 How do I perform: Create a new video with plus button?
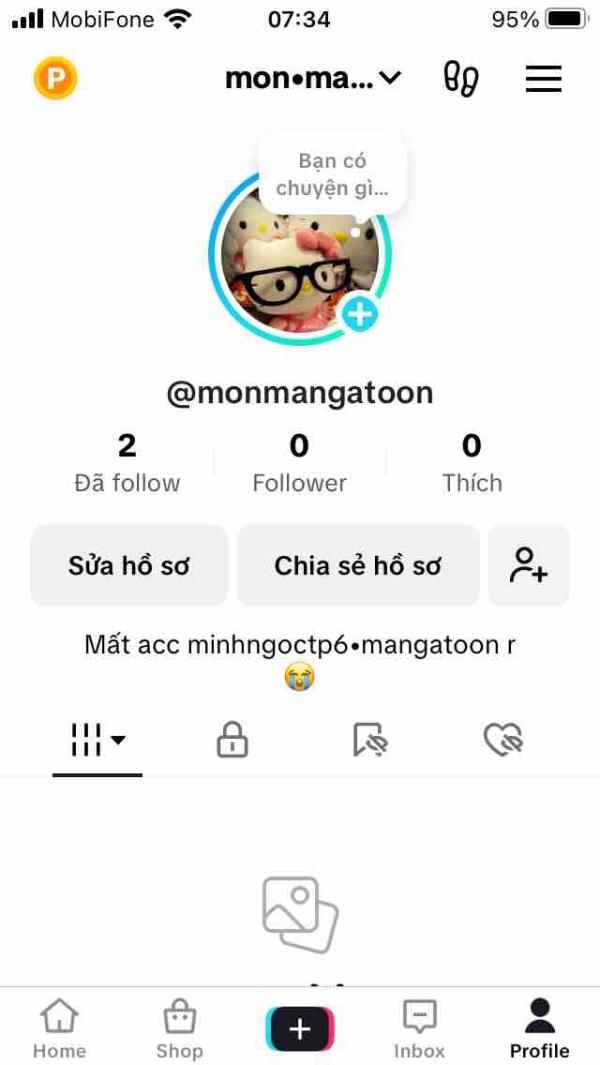(x=300, y=1029)
